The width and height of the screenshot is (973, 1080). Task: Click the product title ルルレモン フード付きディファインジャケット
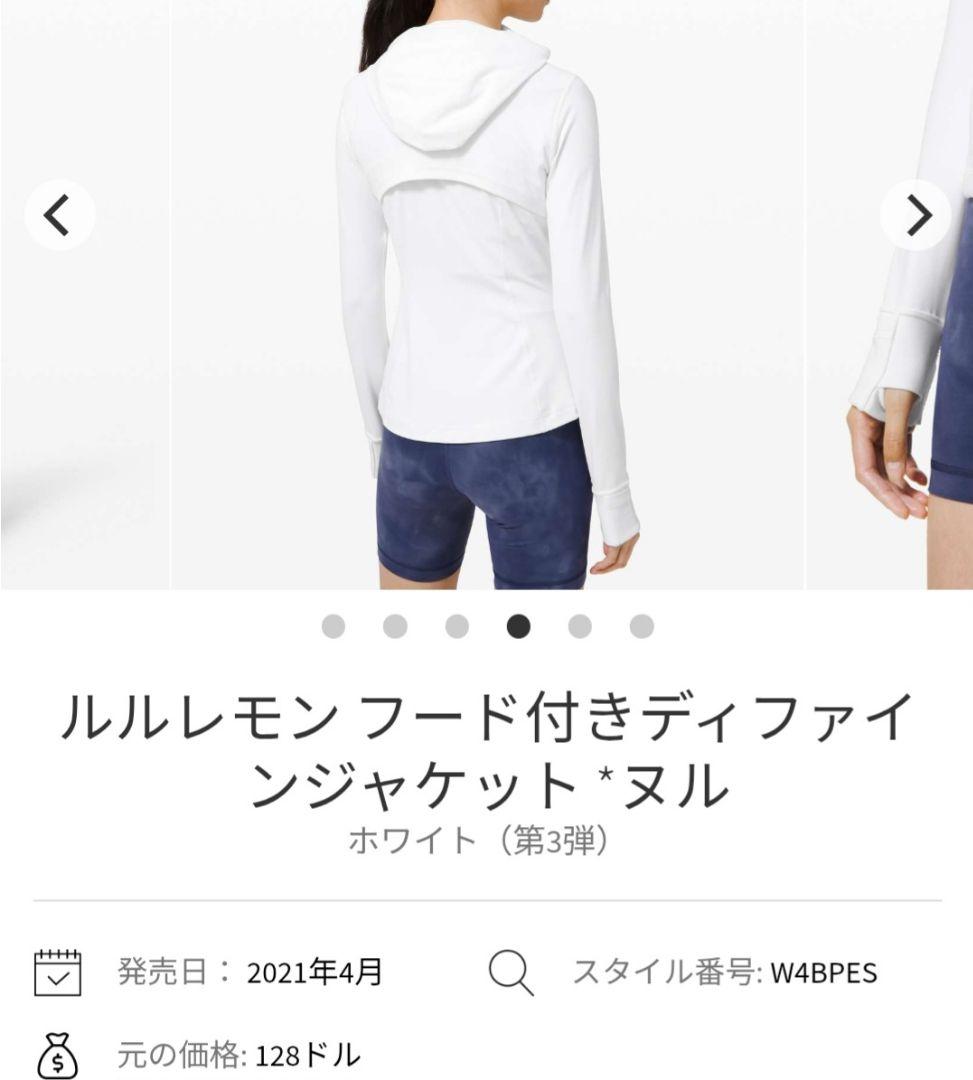pyautogui.click(x=486, y=745)
